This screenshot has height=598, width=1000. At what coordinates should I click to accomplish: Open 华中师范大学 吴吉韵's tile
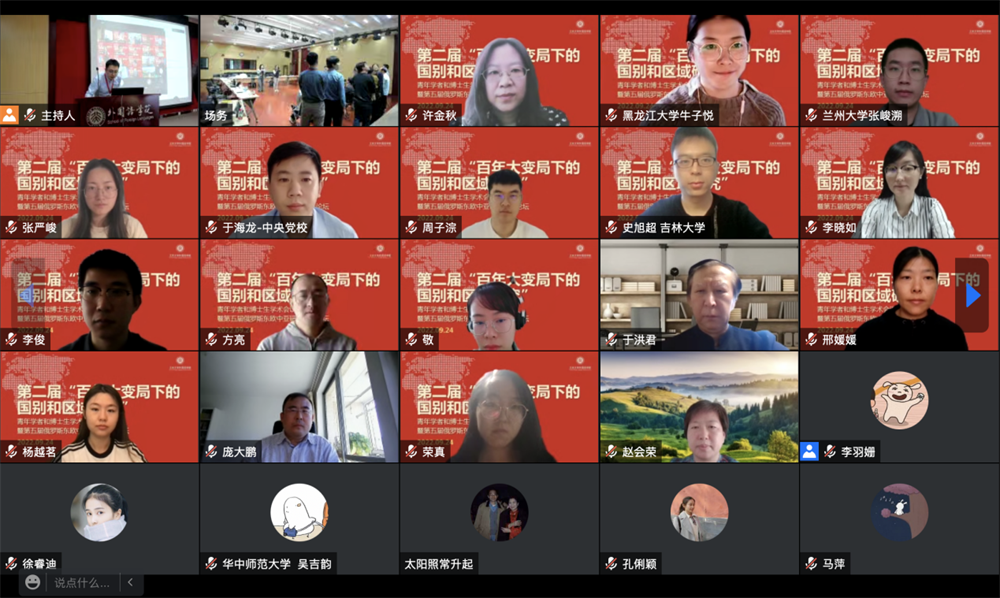(299, 512)
